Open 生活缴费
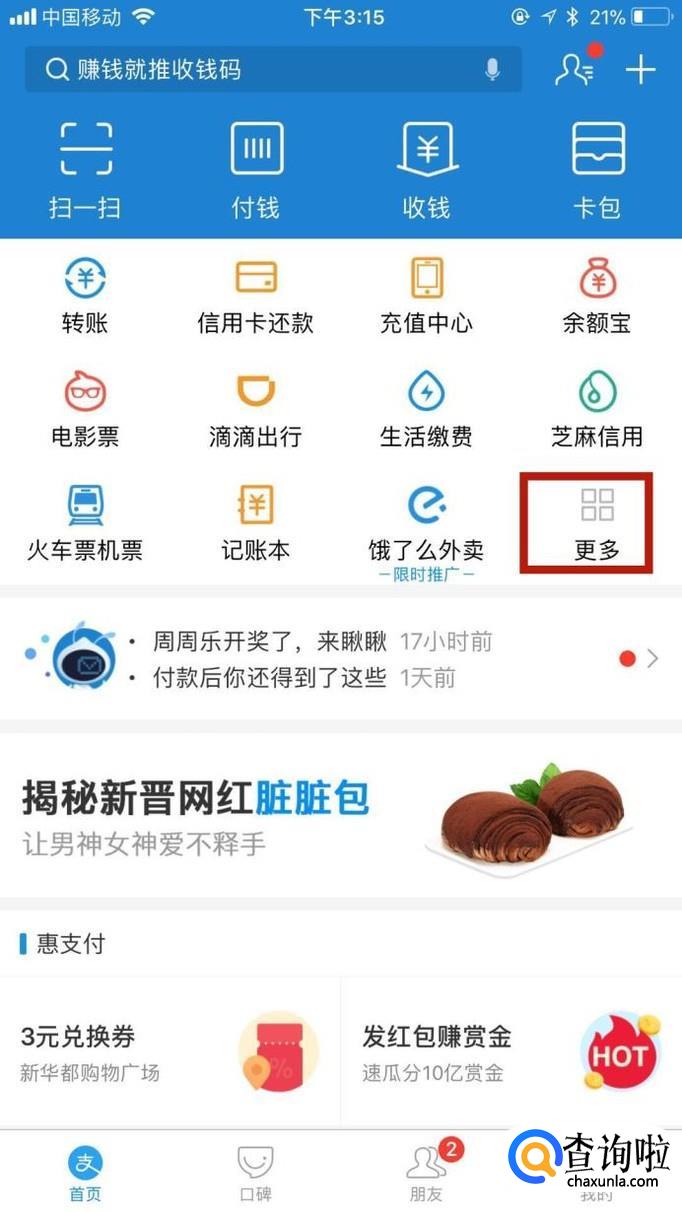This screenshot has height=1212, width=682. coord(427,410)
